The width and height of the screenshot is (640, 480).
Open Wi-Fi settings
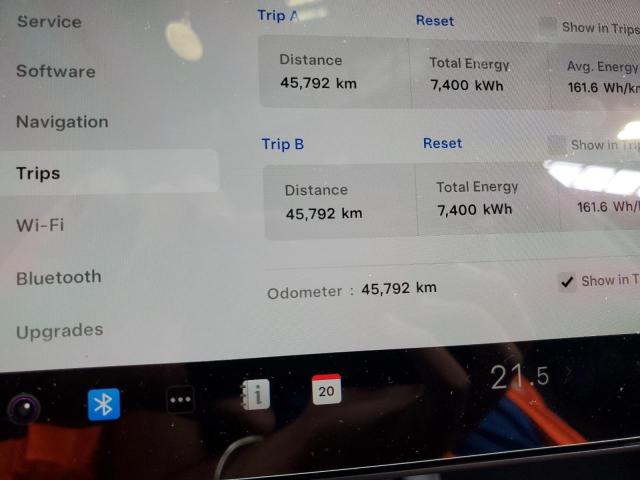(40, 225)
